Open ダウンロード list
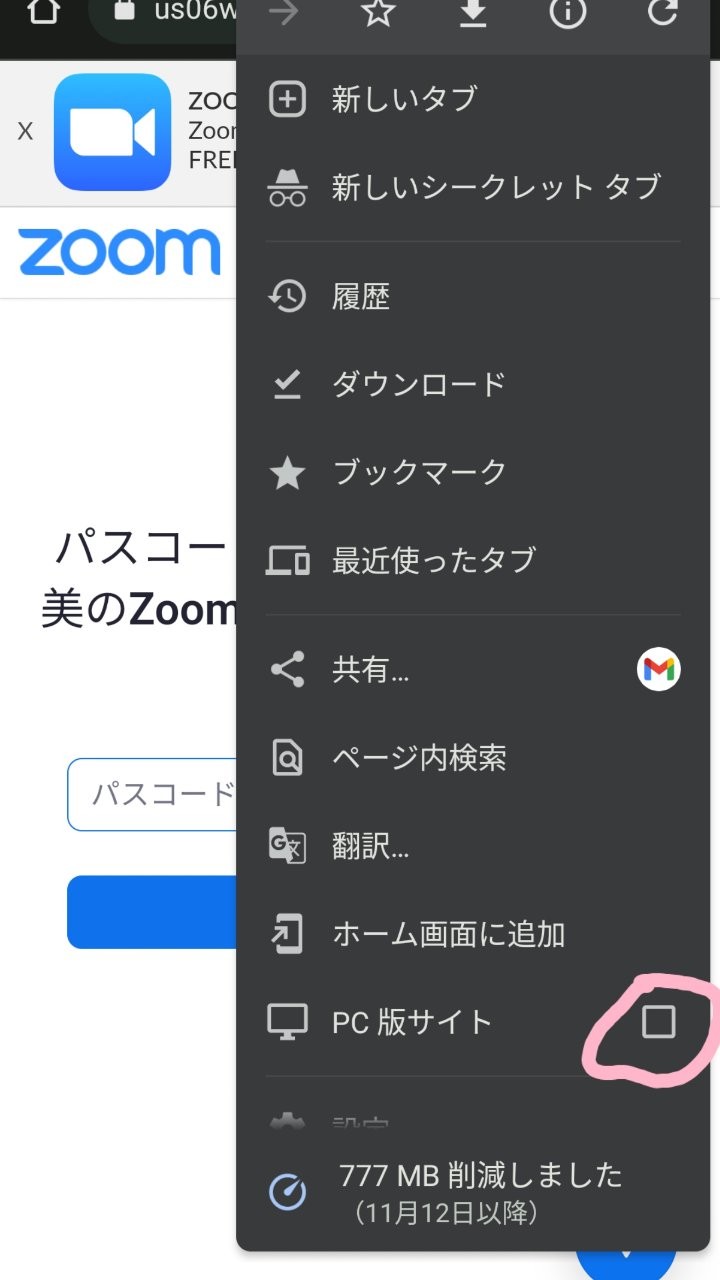Viewport: 720px width, 1280px height. tap(473, 384)
